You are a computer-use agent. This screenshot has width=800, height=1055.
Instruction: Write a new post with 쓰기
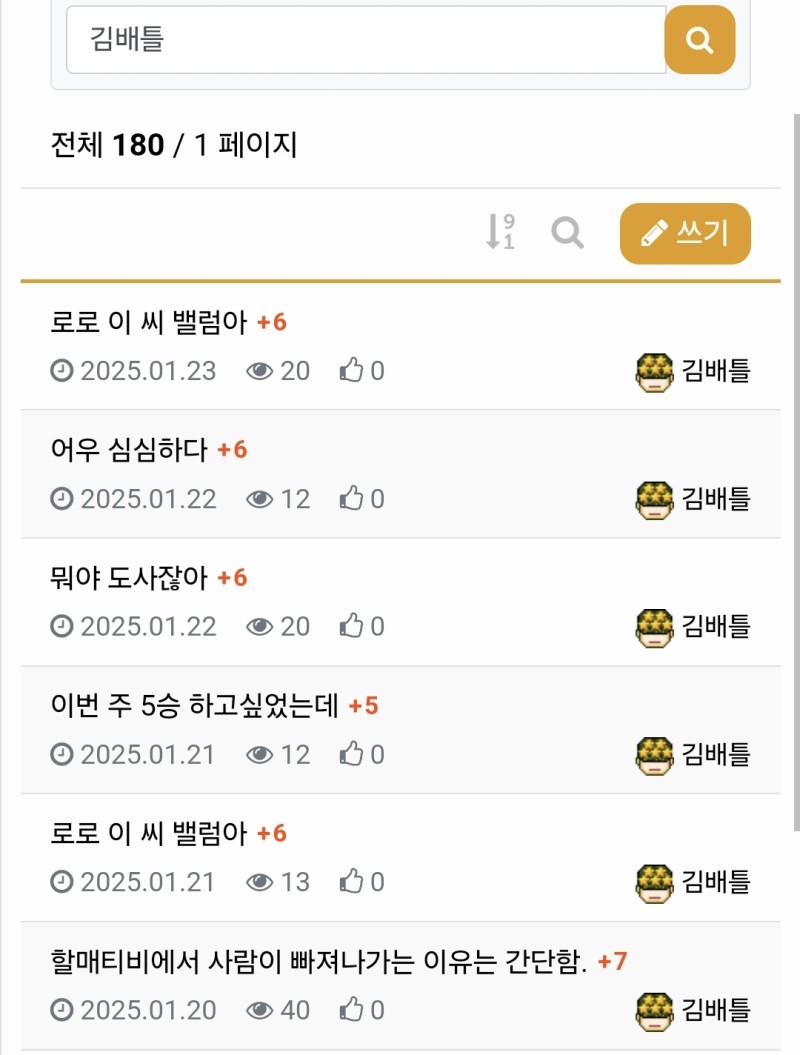pyautogui.click(x=685, y=234)
